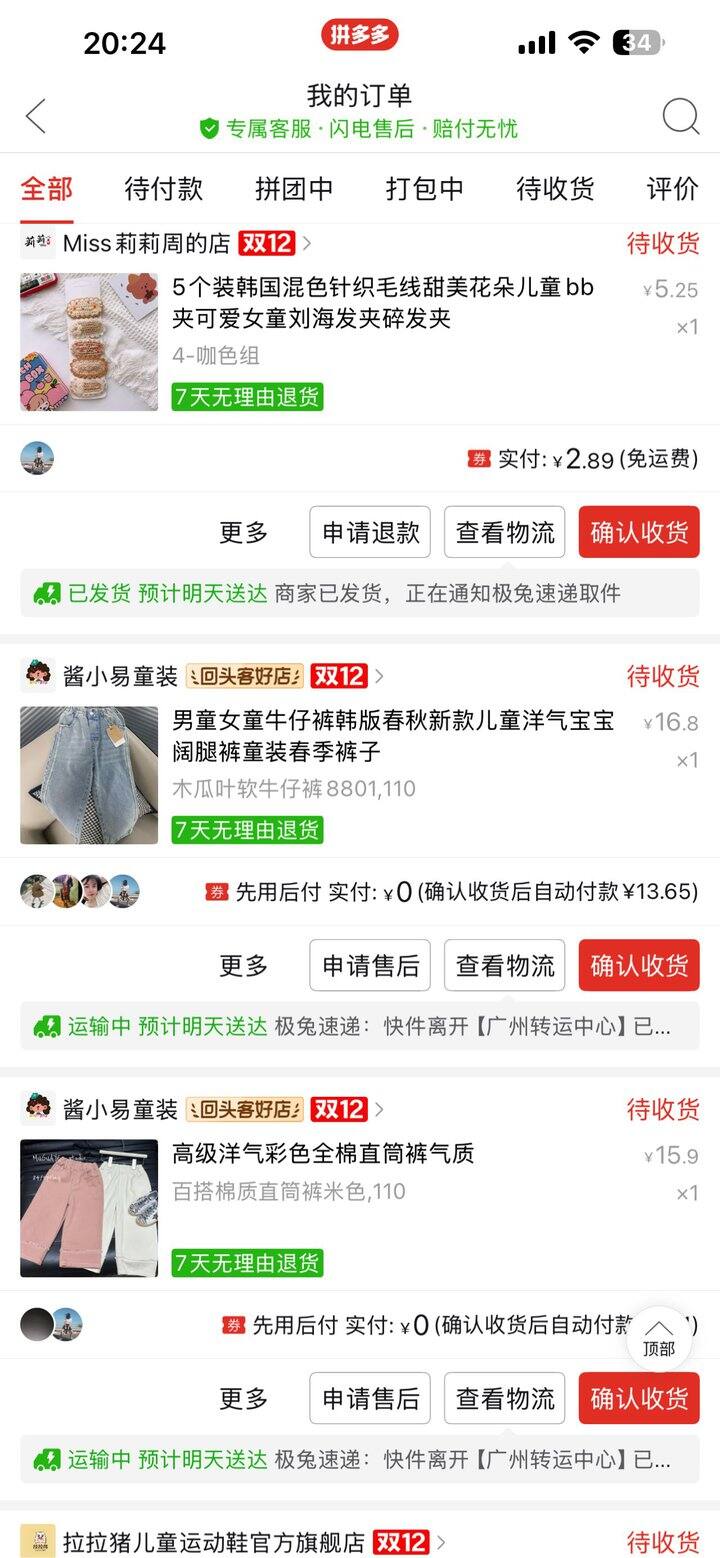Open the straight-leg cotton pants product image
The height and width of the screenshot is (1558, 720).
click(89, 1208)
